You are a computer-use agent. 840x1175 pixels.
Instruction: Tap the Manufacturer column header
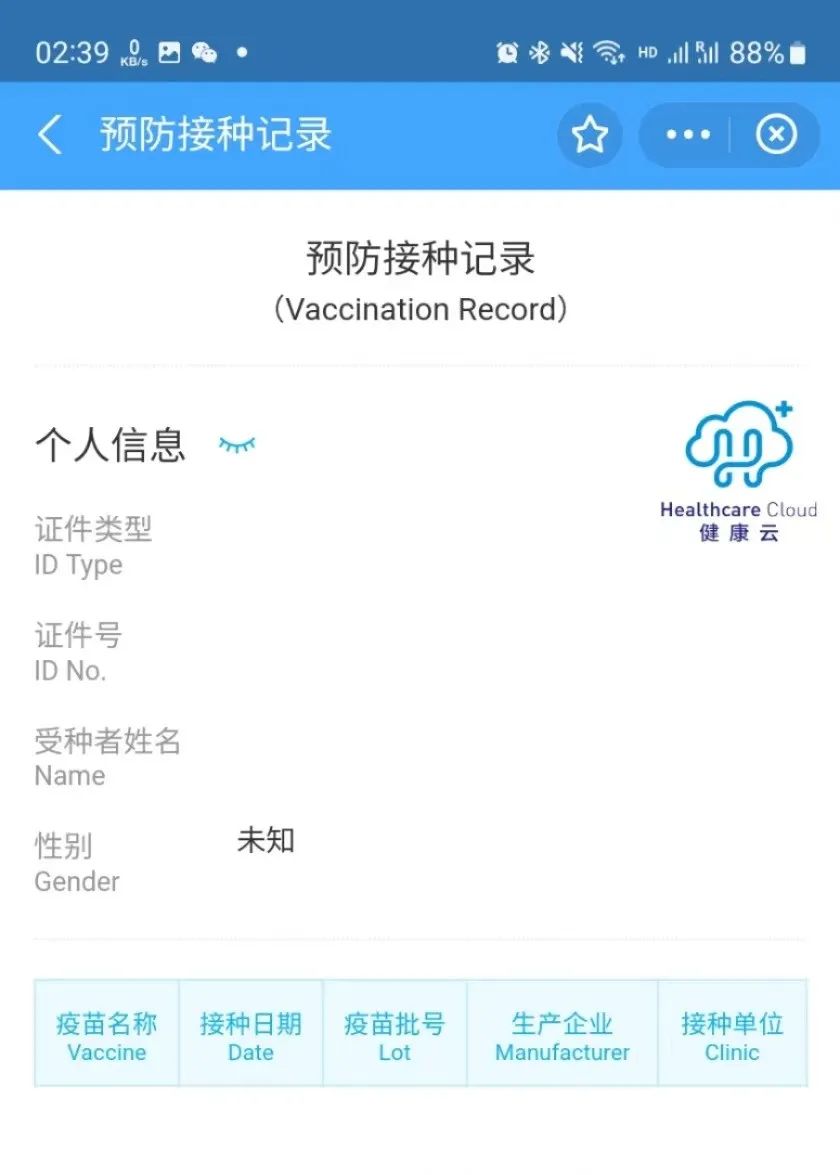(x=562, y=1034)
